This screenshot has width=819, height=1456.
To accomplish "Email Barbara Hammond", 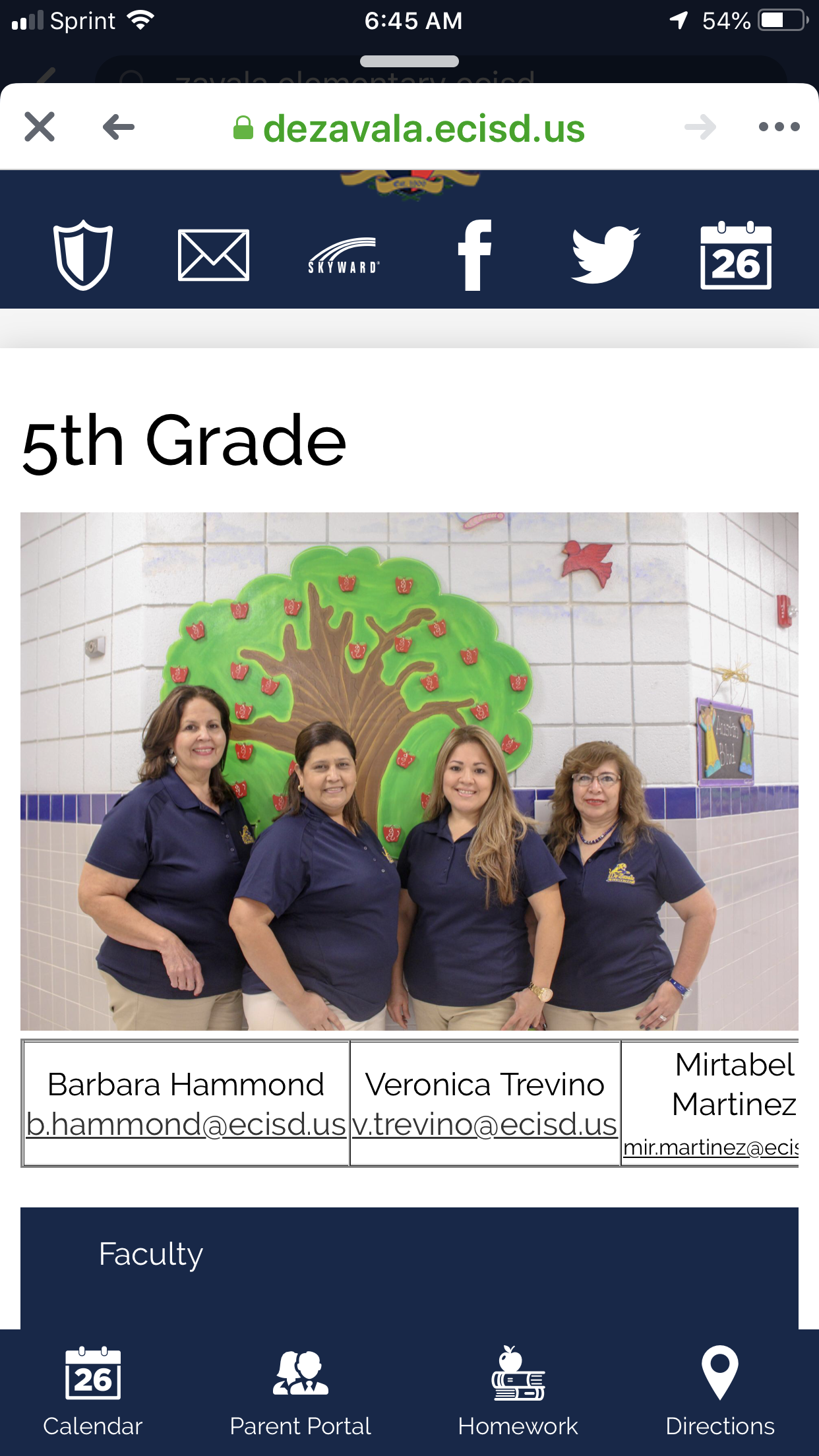I will click(186, 1125).
